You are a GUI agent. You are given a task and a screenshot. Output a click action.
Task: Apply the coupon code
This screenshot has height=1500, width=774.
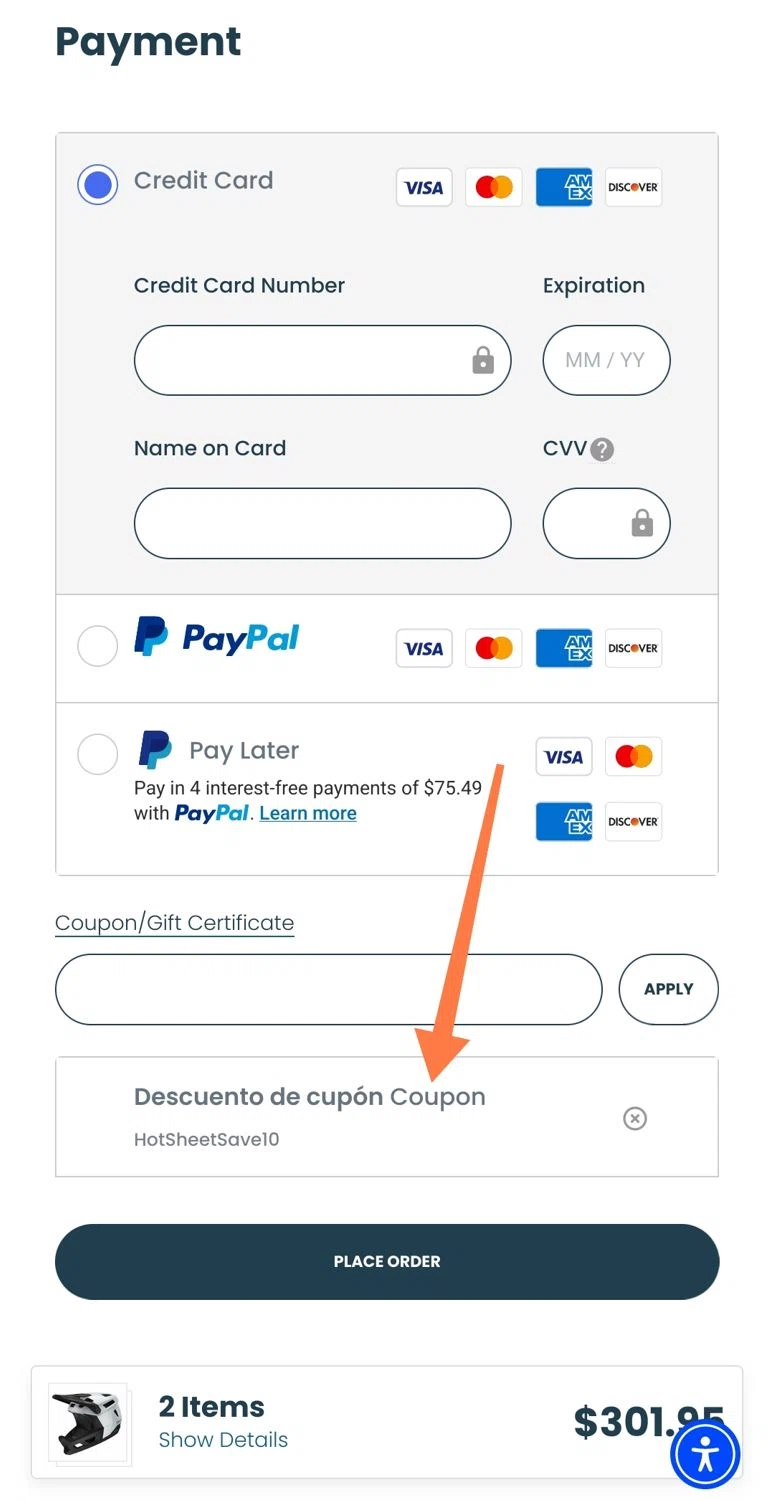pyautogui.click(x=668, y=989)
